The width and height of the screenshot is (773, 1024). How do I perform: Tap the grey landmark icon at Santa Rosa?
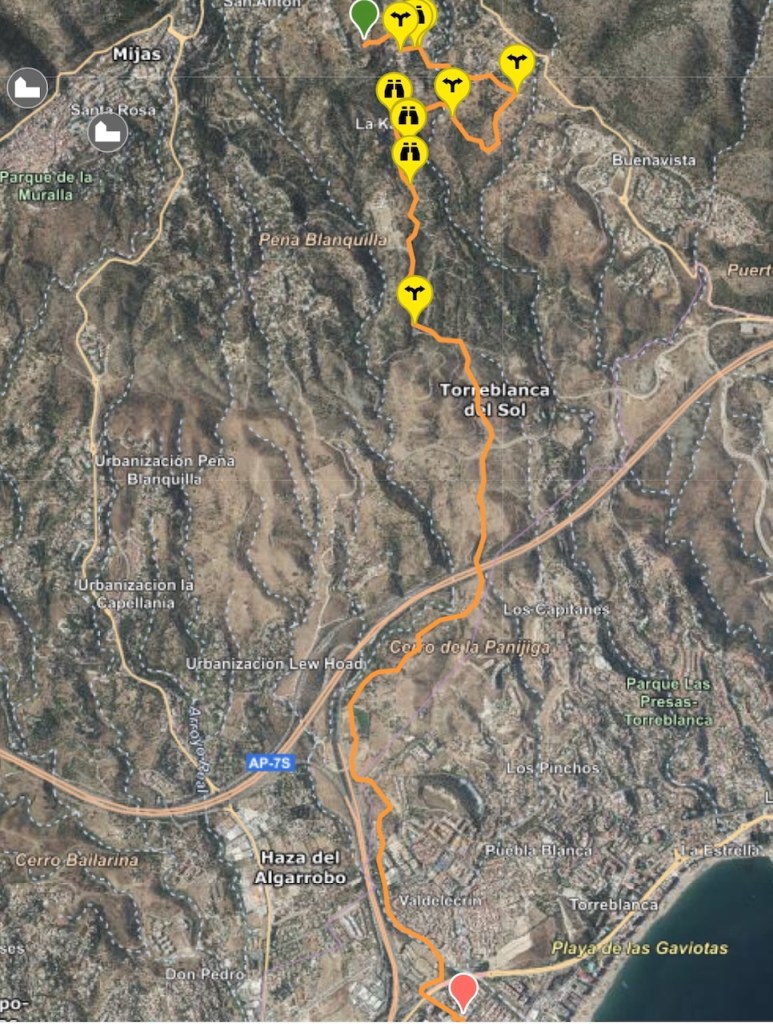point(107,131)
